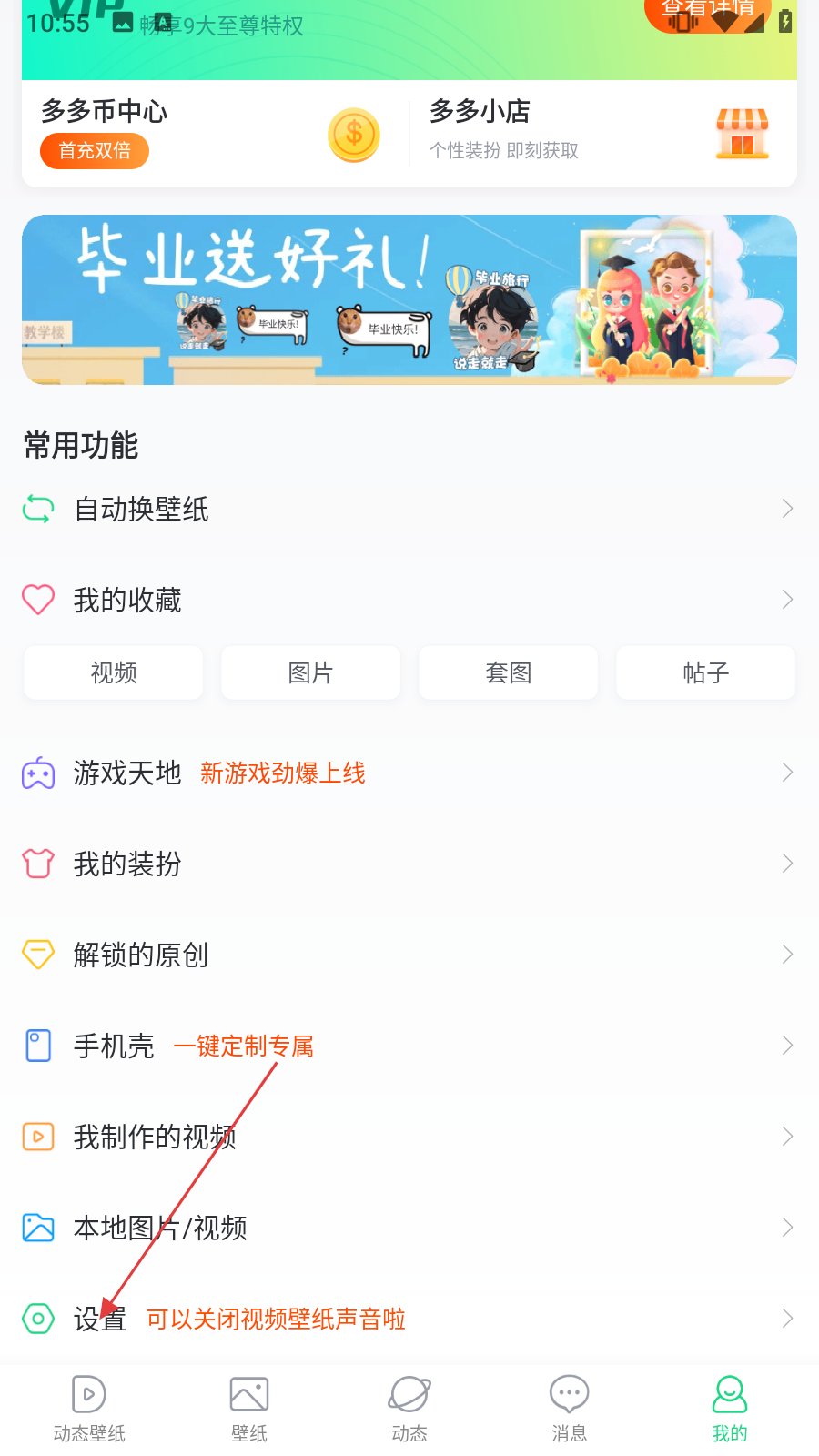Open 手机壳 custom case row
Image resolution: width=819 pixels, height=1456 pixels.
pyautogui.click(x=409, y=1046)
